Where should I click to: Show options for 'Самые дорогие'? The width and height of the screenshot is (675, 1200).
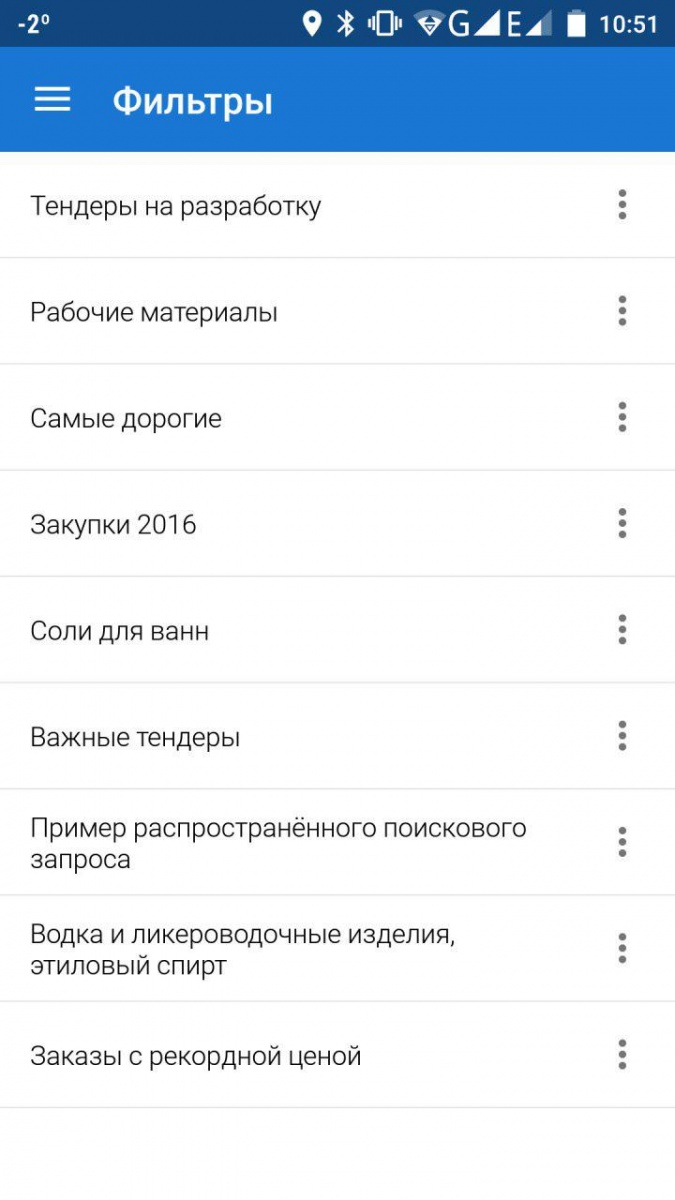pyautogui.click(x=622, y=417)
